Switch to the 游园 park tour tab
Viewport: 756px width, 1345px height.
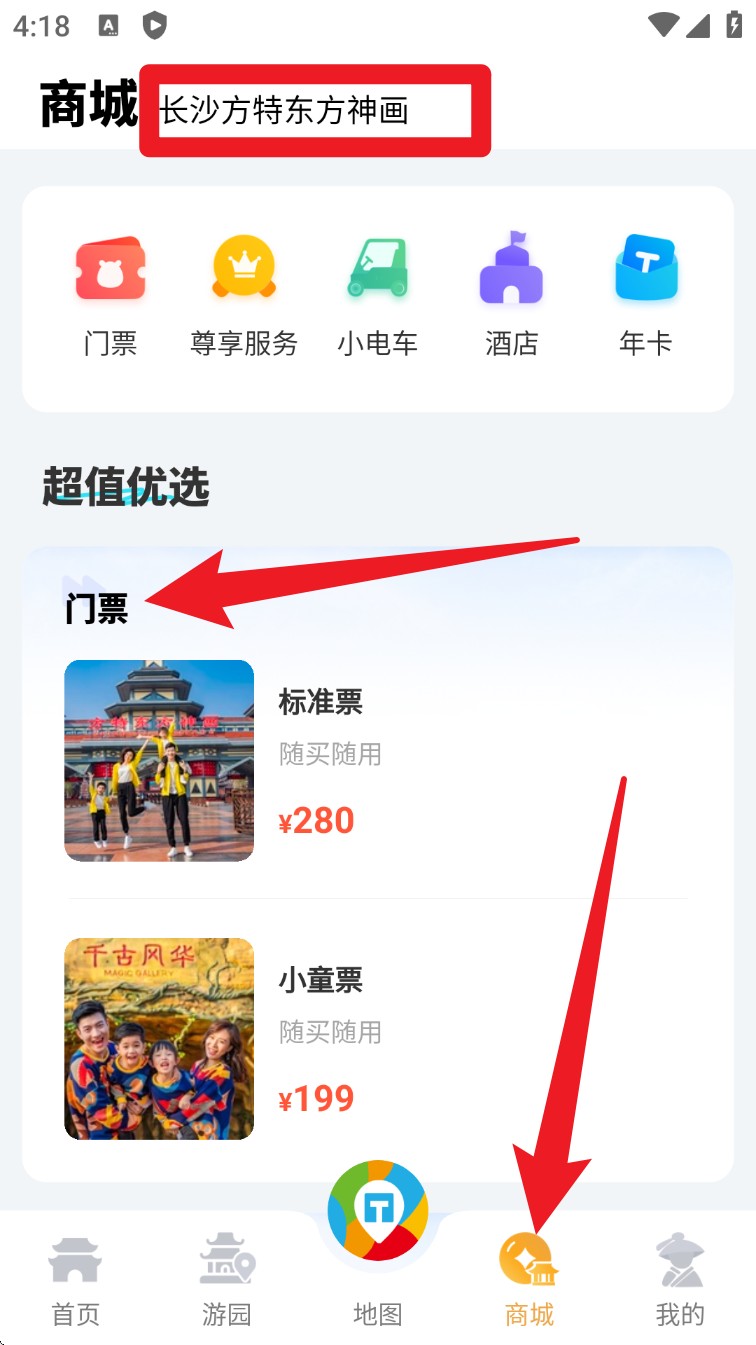tap(226, 1281)
